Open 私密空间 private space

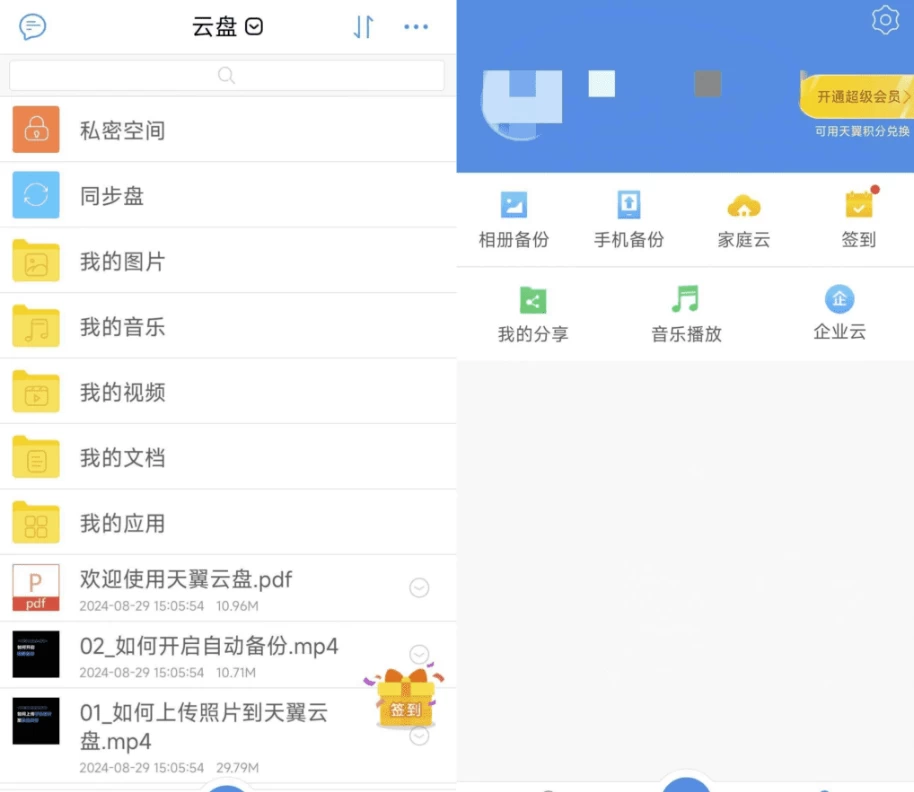[122, 130]
